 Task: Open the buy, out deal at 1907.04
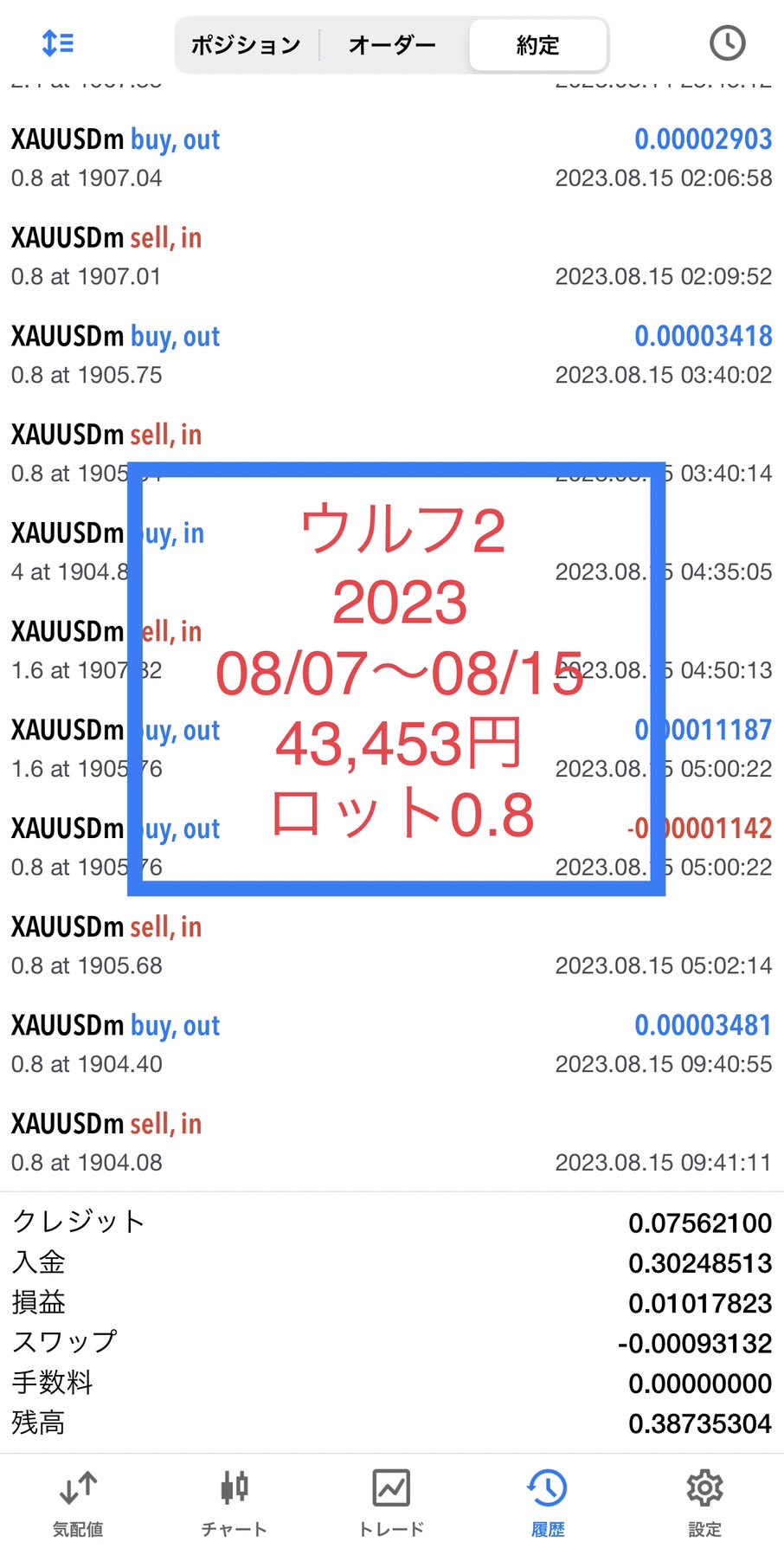pyautogui.click(x=392, y=158)
